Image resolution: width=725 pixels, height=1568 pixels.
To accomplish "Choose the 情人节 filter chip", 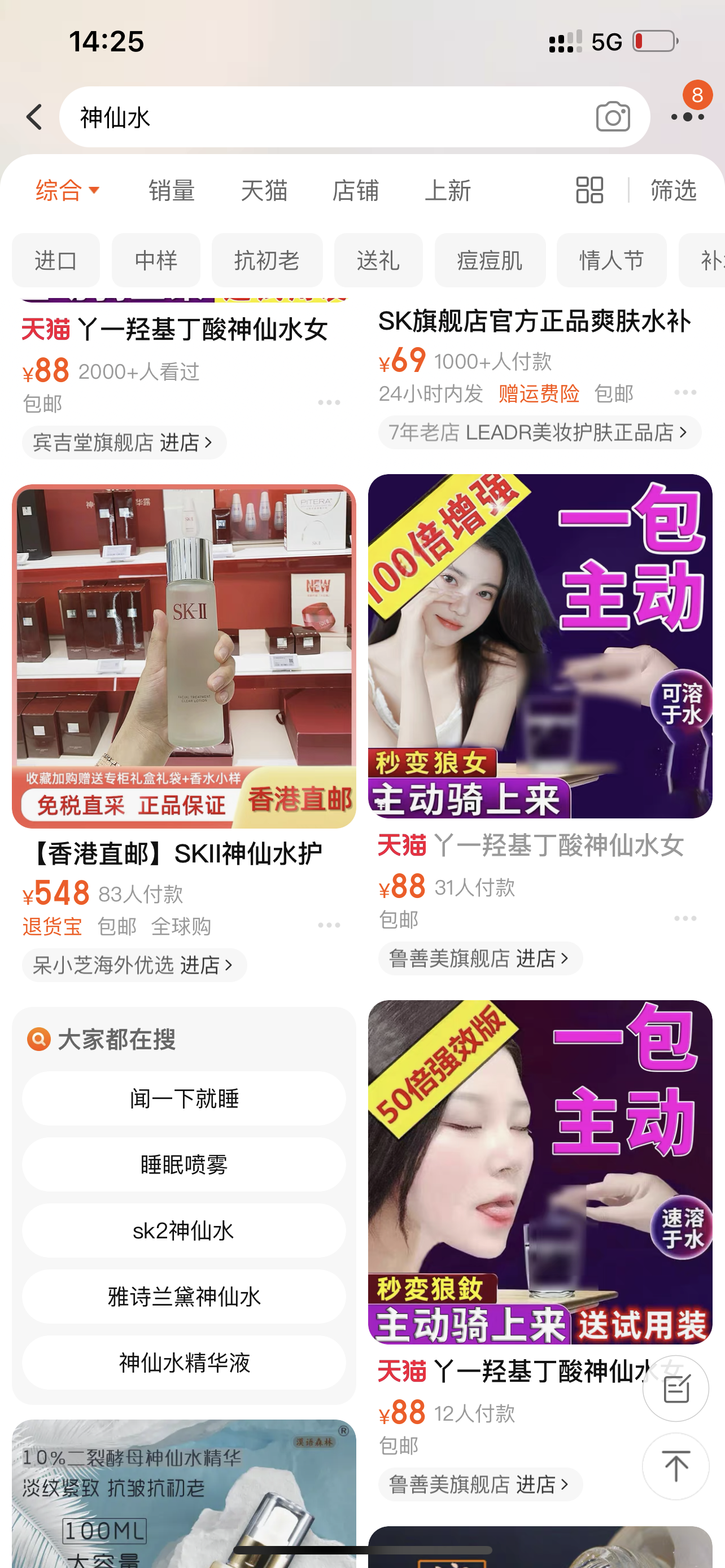I will 611,261.
